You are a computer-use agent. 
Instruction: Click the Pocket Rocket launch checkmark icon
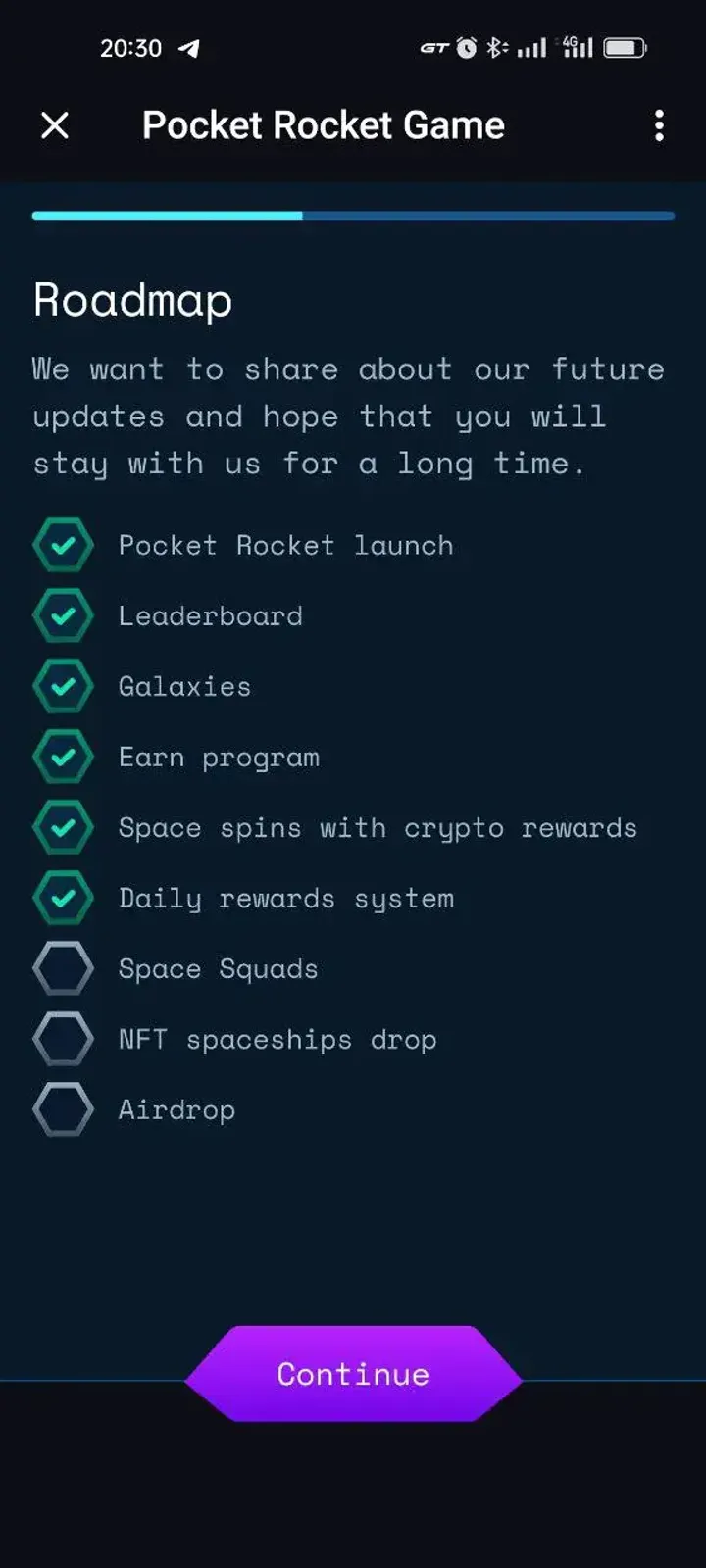click(x=62, y=545)
